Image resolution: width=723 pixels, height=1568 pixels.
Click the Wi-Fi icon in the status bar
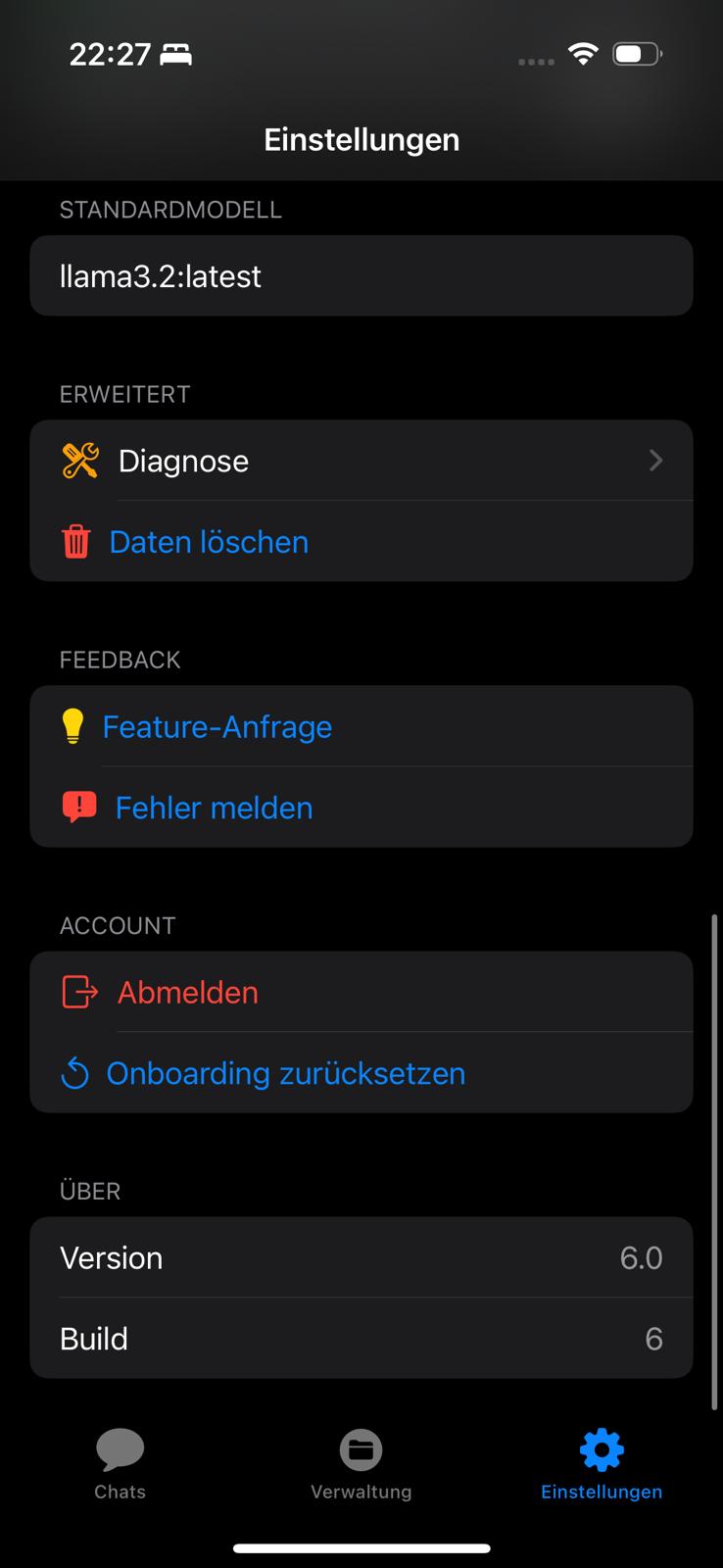[583, 54]
